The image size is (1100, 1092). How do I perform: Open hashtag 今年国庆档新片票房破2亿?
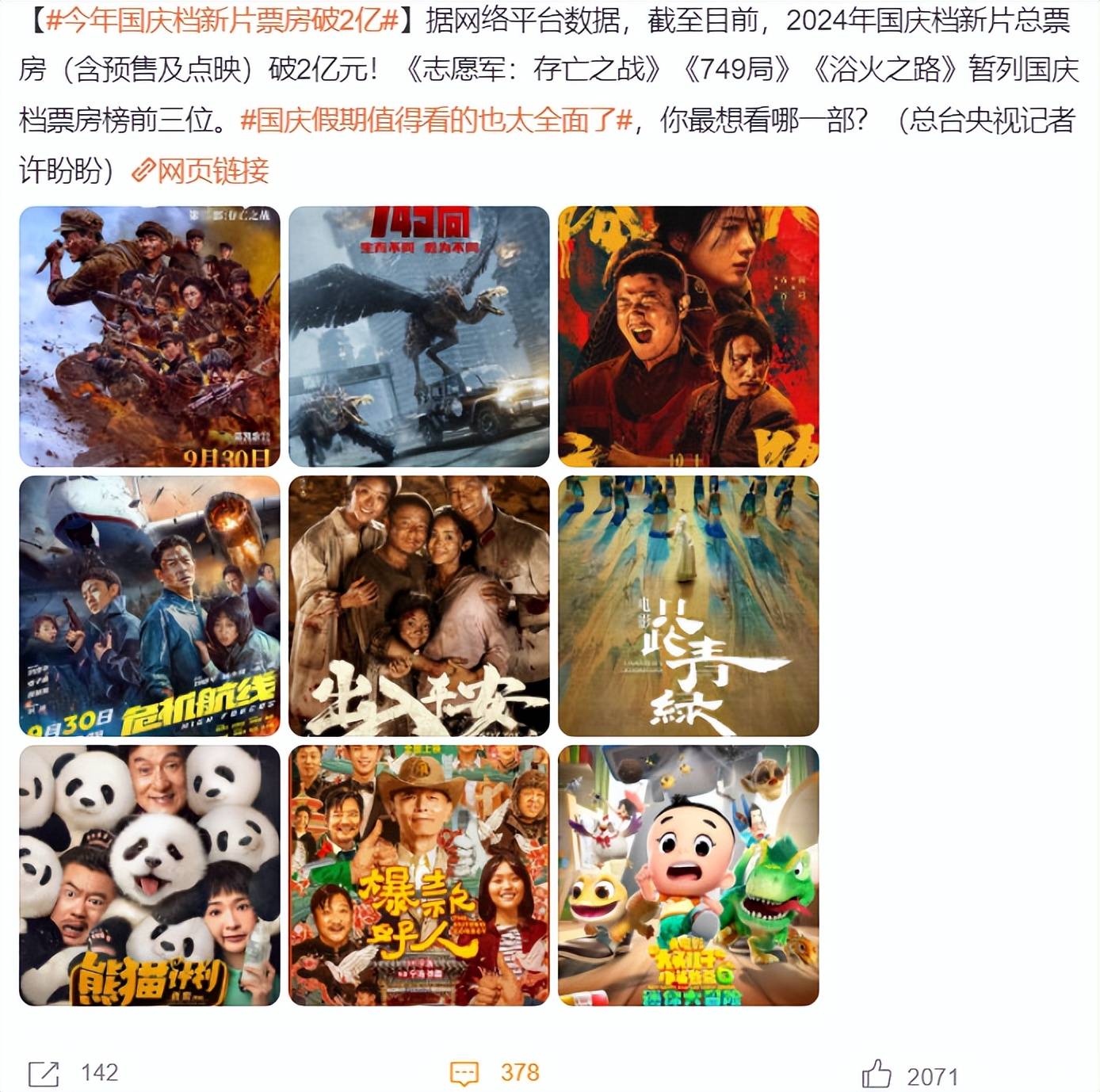[222, 21]
